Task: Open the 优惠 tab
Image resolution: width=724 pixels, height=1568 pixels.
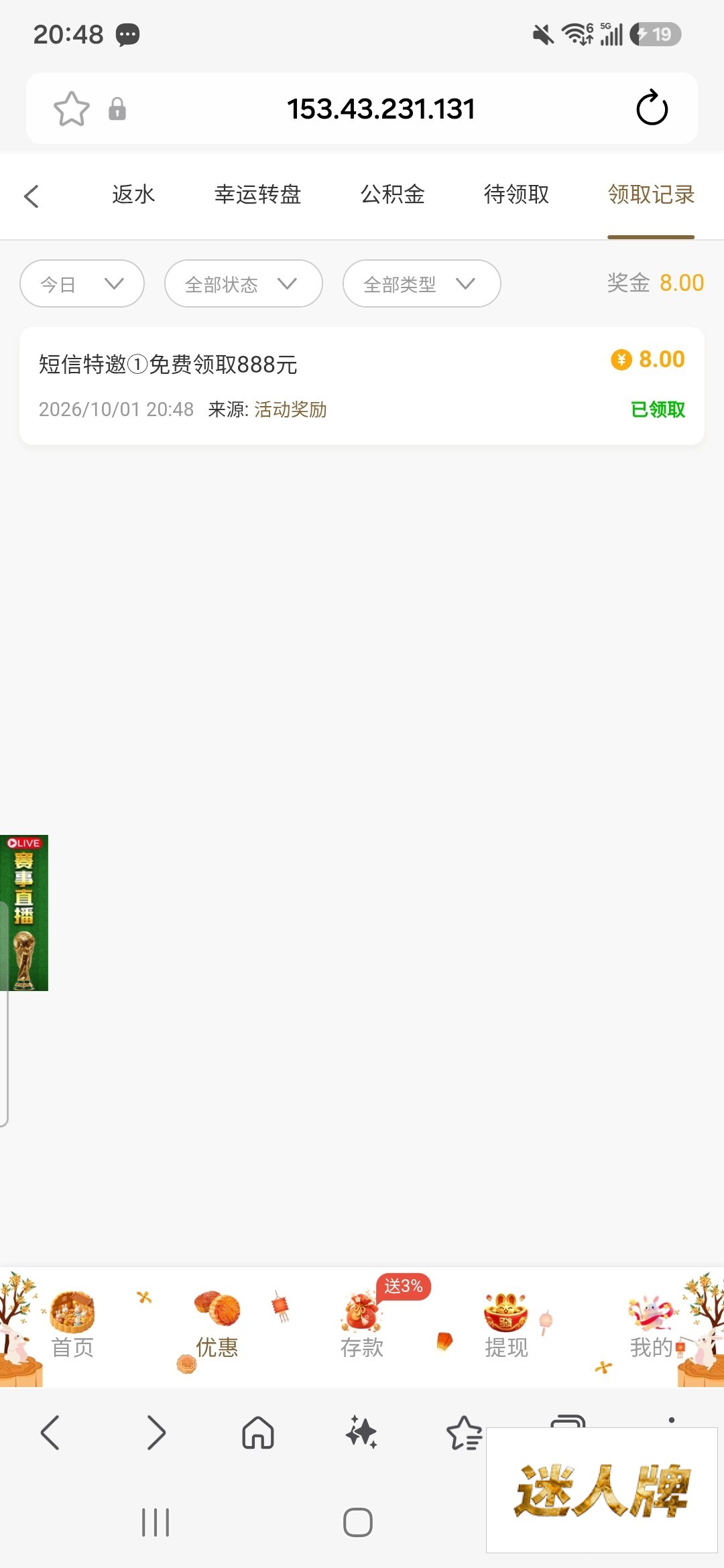Action: point(217,1326)
